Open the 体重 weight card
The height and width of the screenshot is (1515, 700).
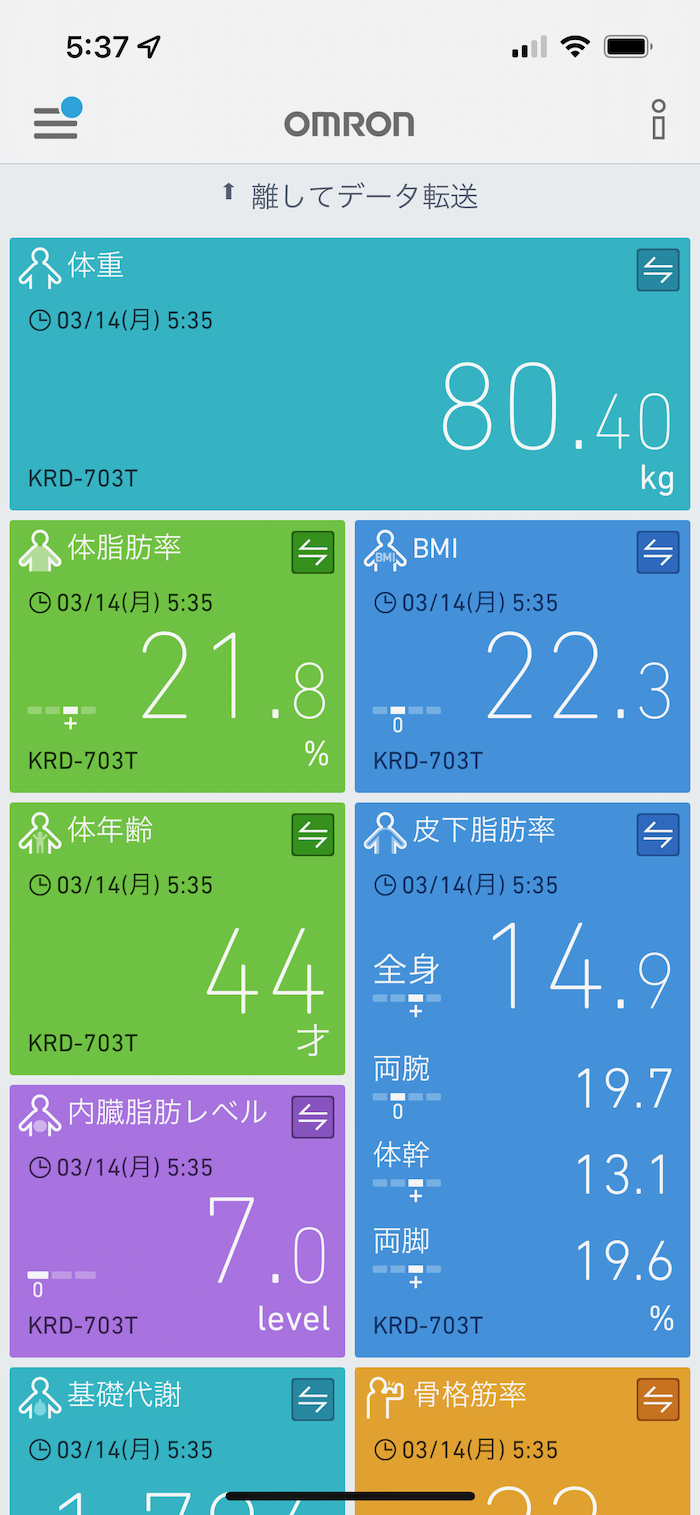[300, 400]
